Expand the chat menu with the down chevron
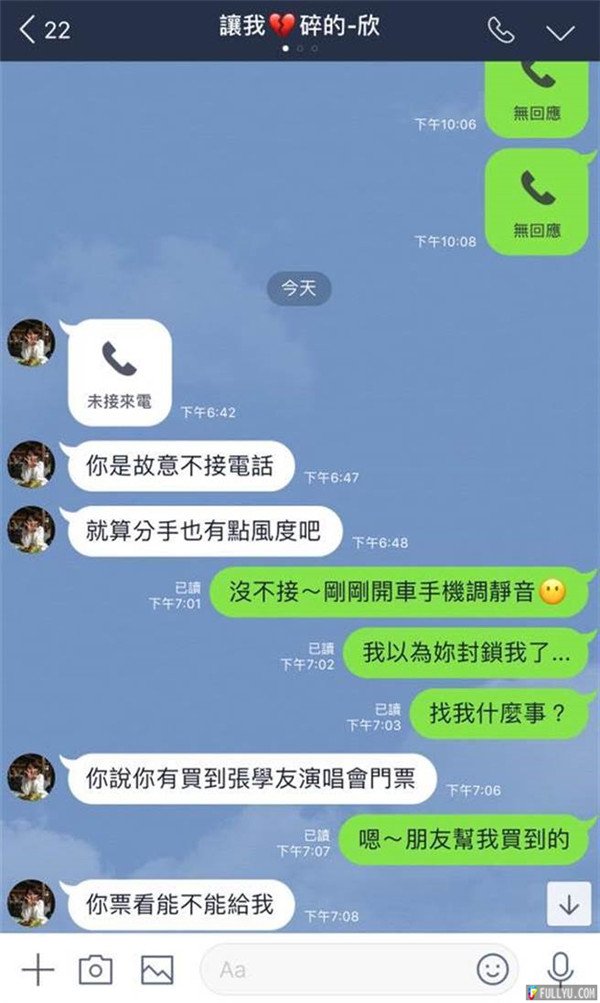Image resolution: width=600 pixels, height=1003 pixels. point(561,32)
